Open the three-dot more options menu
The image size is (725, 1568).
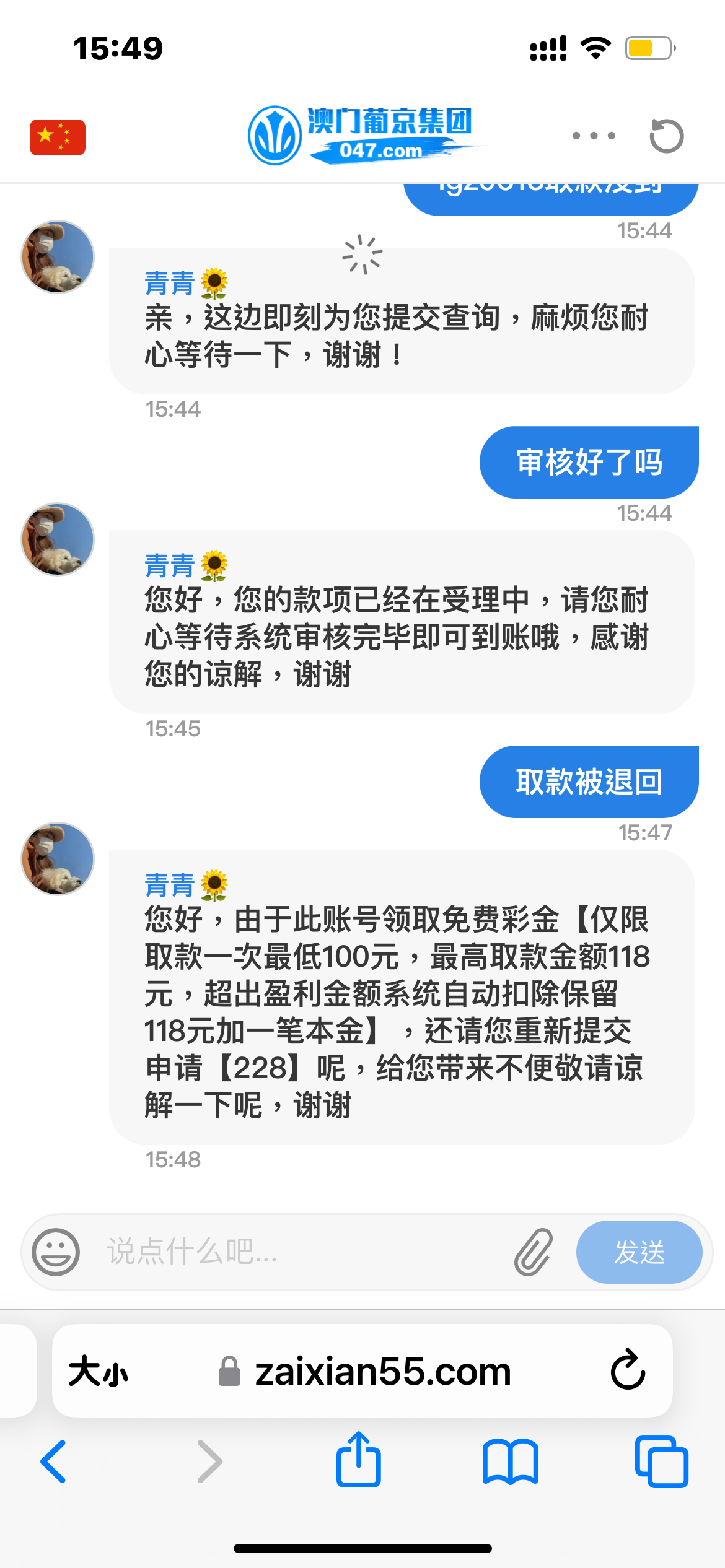(x=594, y=136)
